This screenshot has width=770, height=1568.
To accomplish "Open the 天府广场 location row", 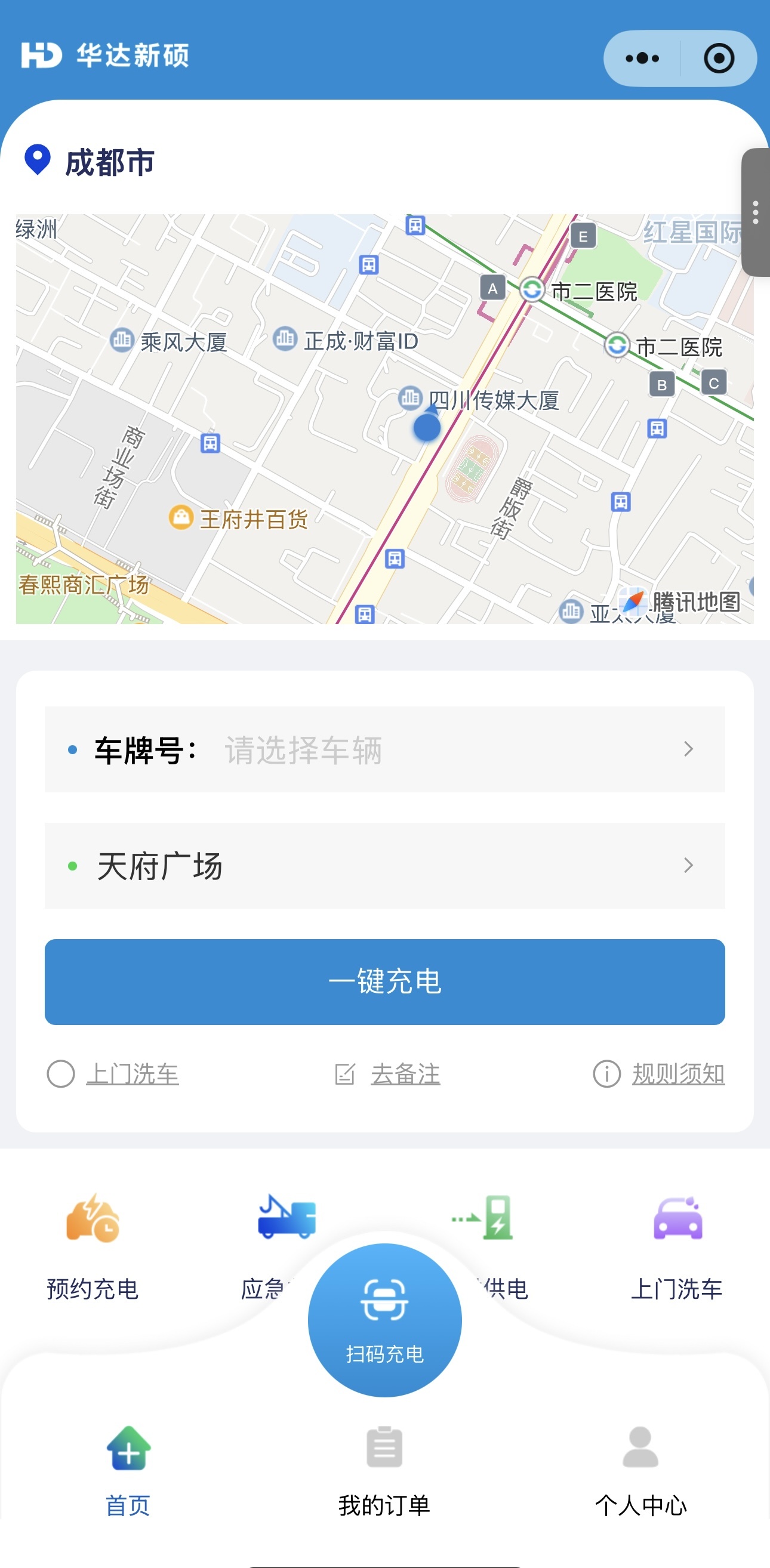I will coord(385,866).
